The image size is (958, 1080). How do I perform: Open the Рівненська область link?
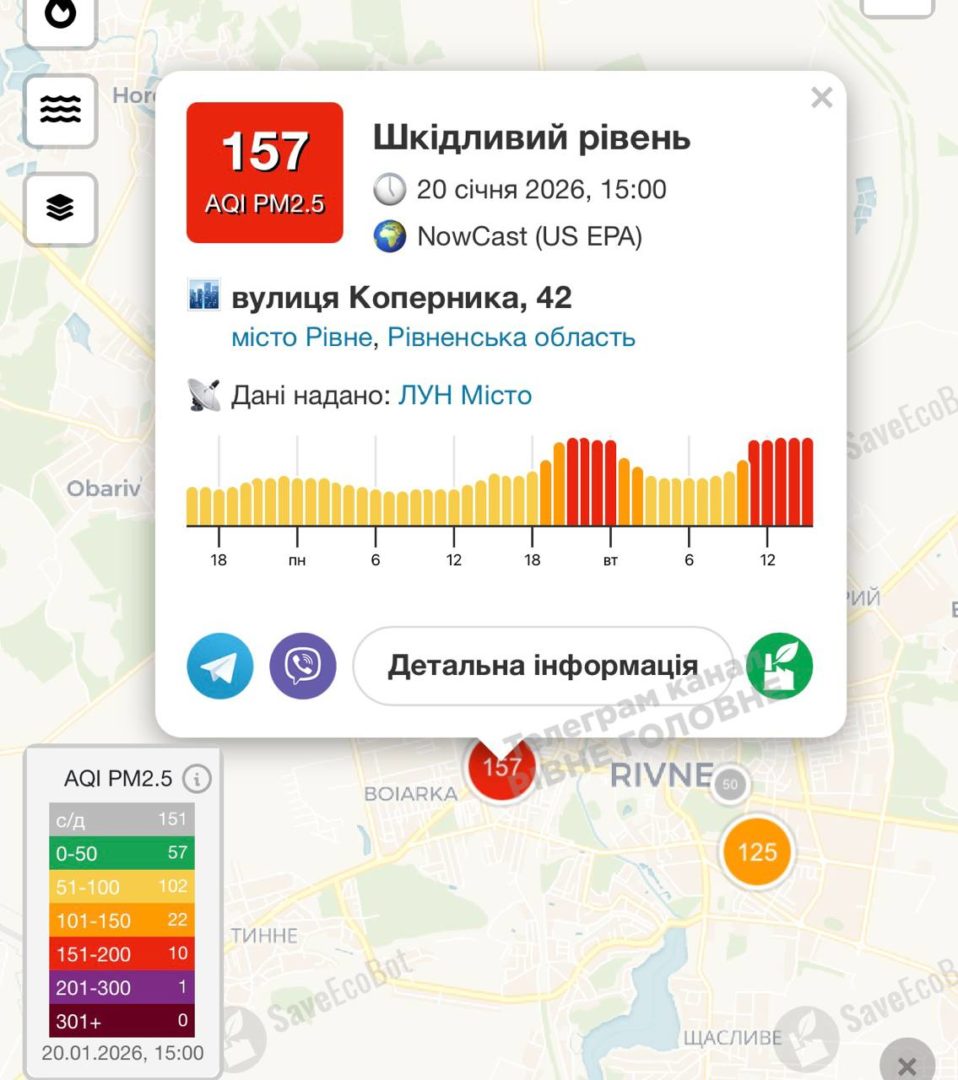(x=511, y=337)
